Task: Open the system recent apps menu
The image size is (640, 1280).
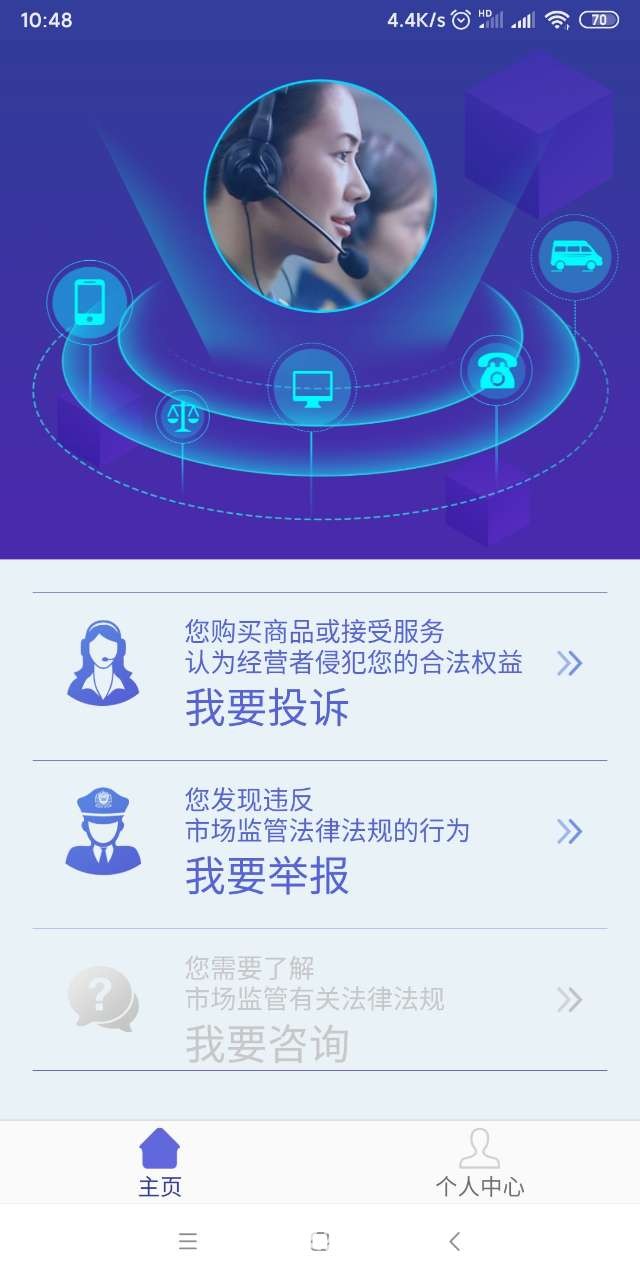Action: pyautogui.click(x=187, y=1242)
